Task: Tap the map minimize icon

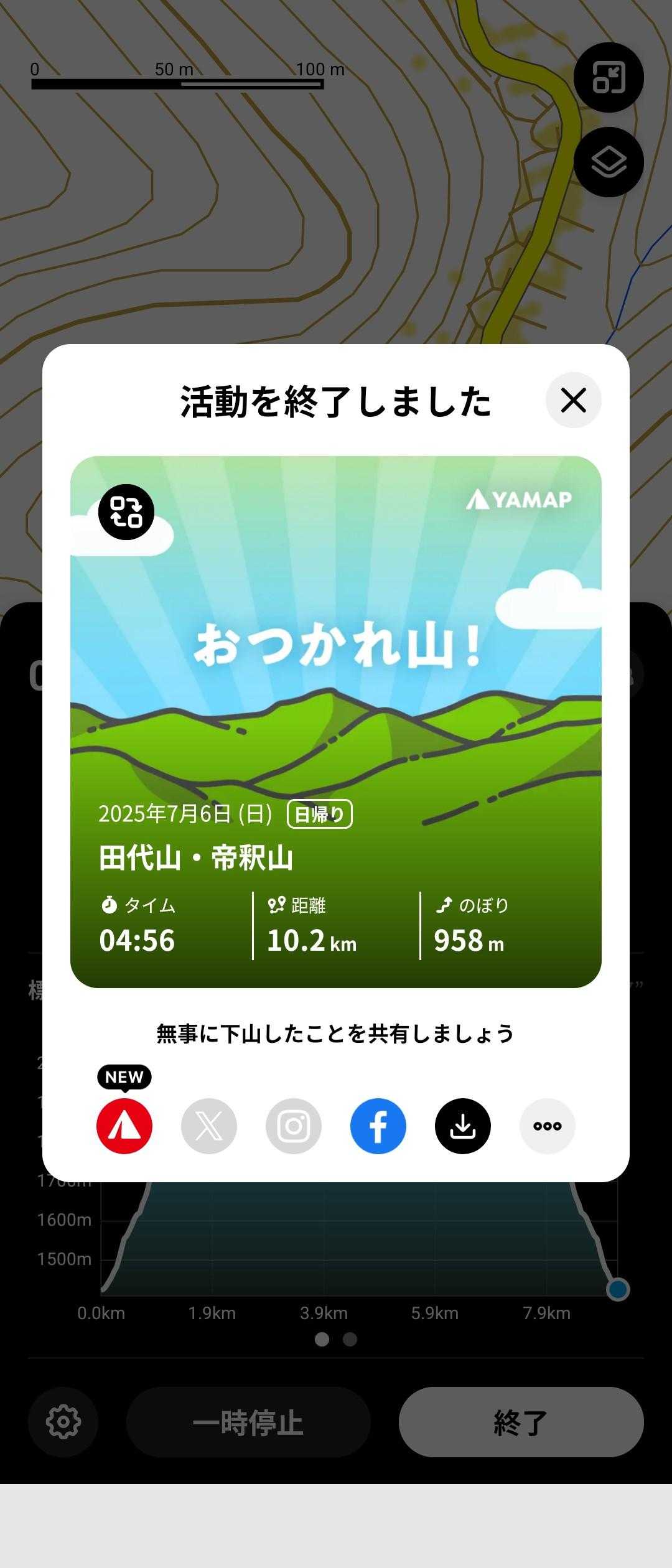Action: (608, 78)
